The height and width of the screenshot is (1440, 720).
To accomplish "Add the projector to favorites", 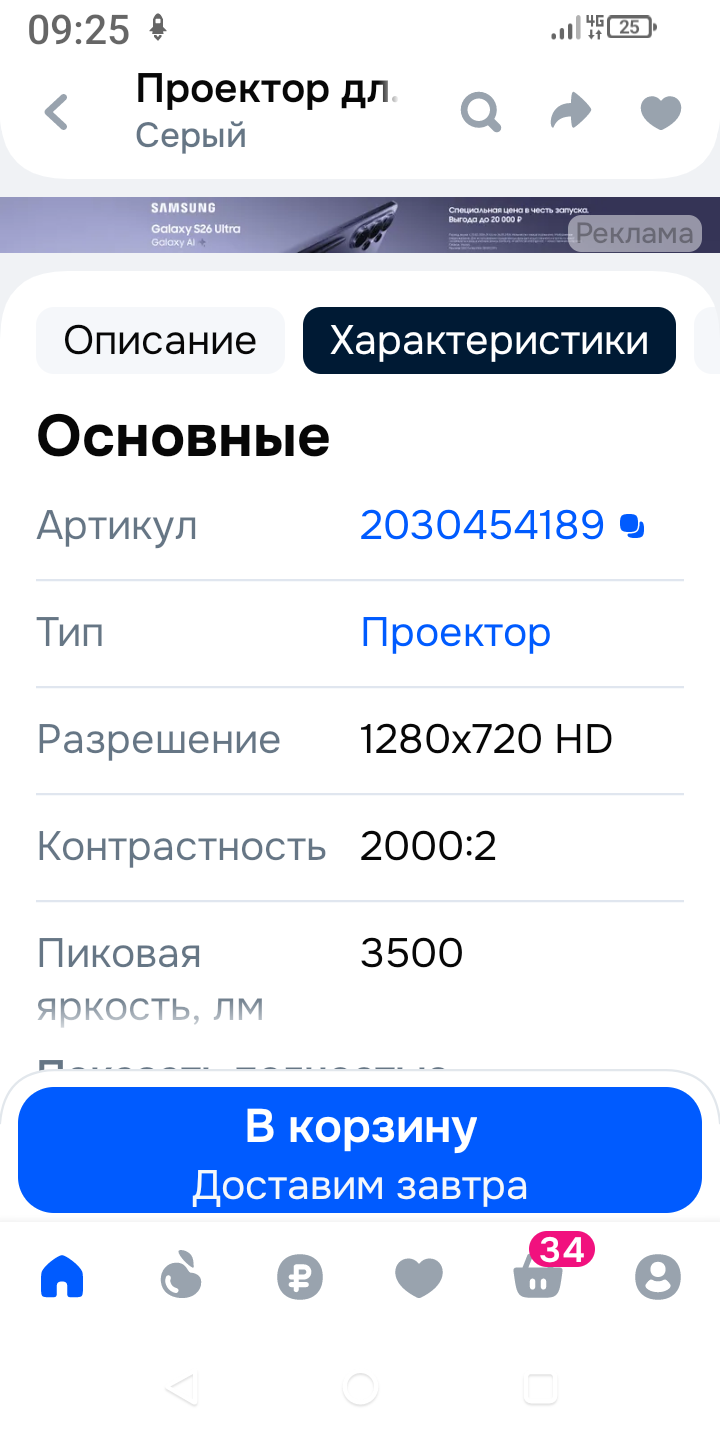I will pyautogui.click(x=660, y=112).
